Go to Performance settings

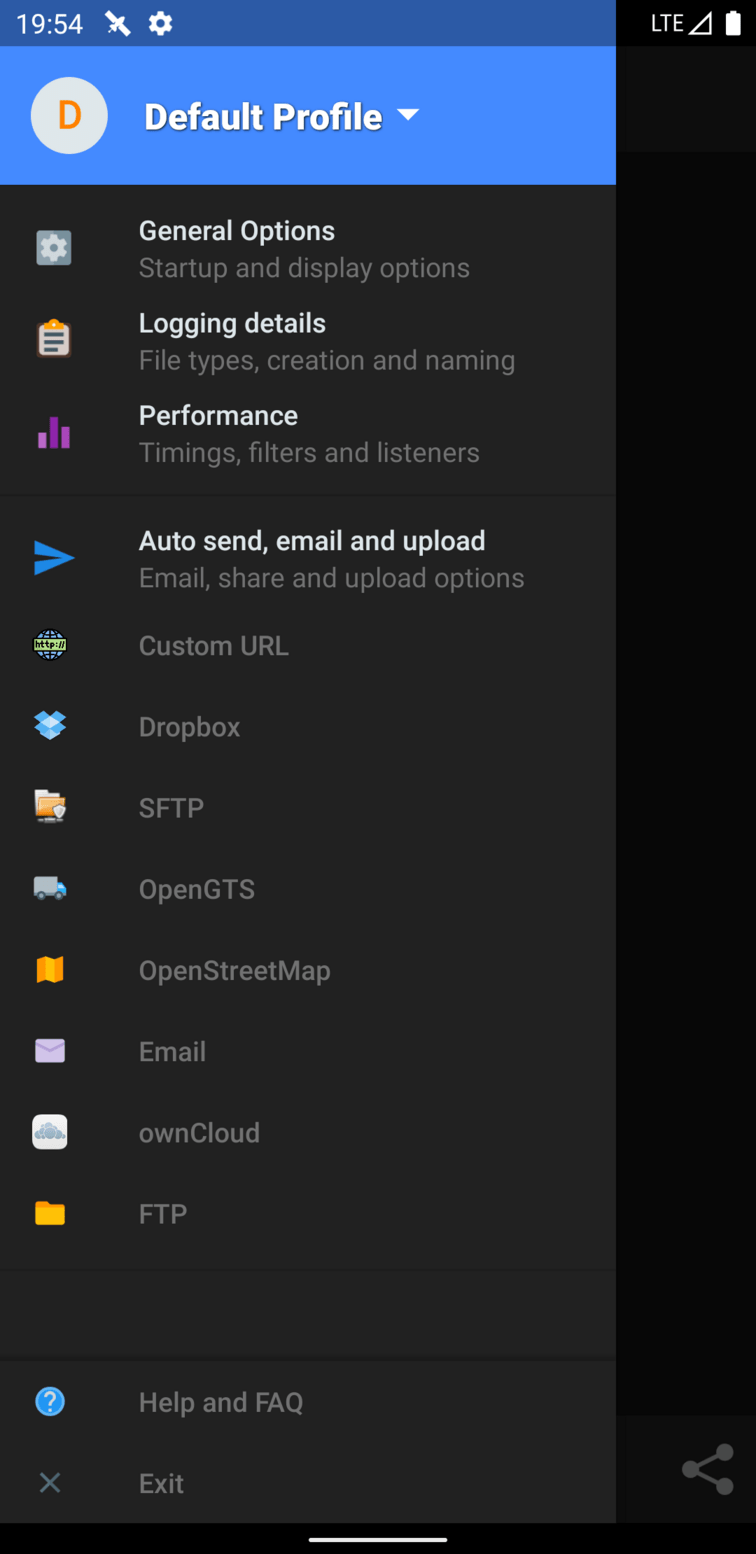click(308, 434)
